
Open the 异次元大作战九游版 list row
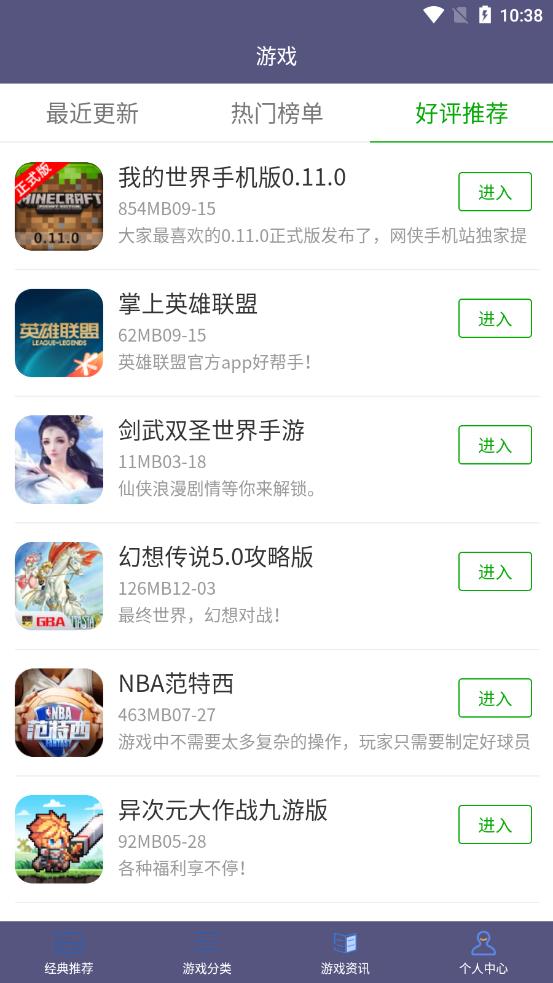pyautogui.click(x=276, y=839)
